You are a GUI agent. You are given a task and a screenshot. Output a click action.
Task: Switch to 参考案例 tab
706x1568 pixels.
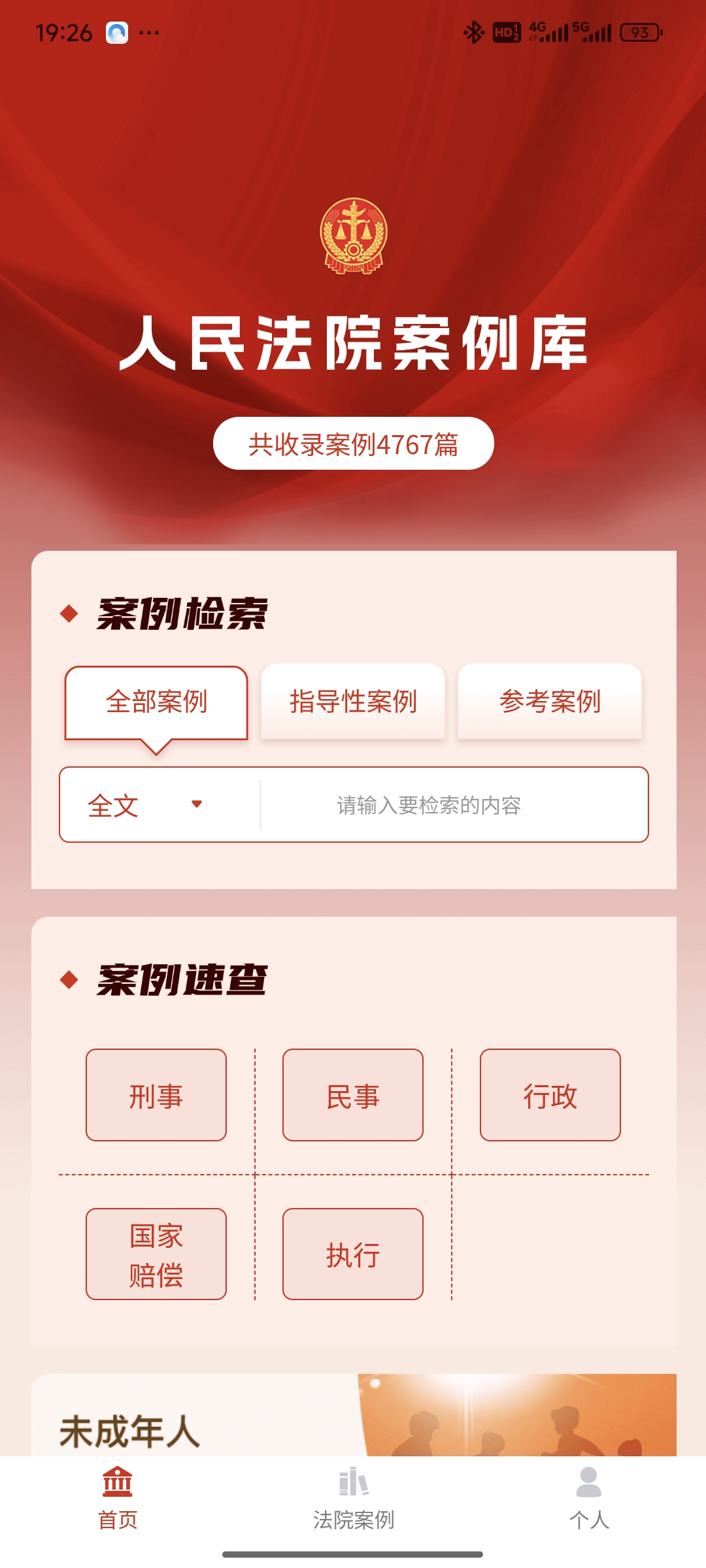(x=550, y=702)
